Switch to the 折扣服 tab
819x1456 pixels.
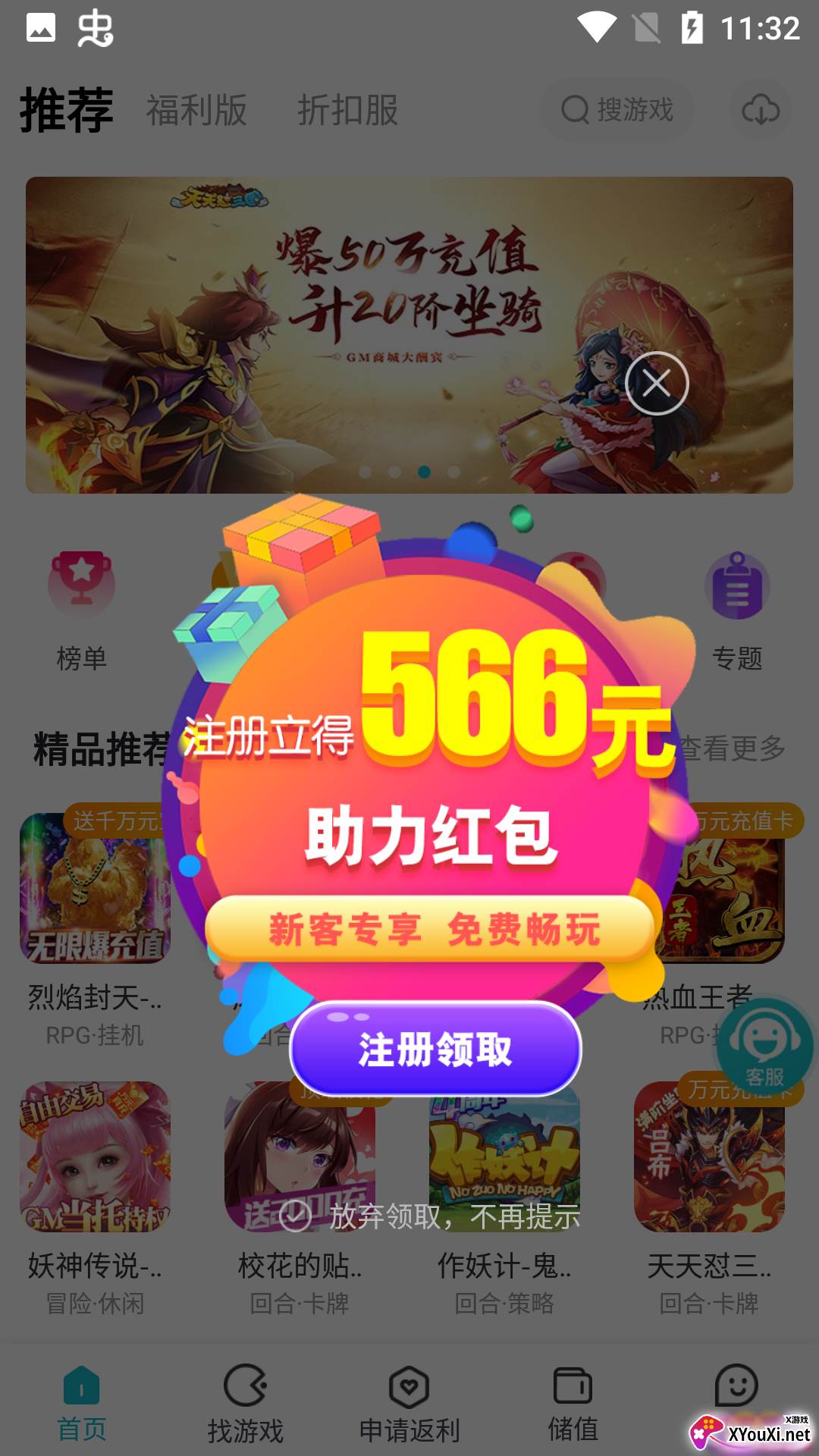[x=347, y=111]
